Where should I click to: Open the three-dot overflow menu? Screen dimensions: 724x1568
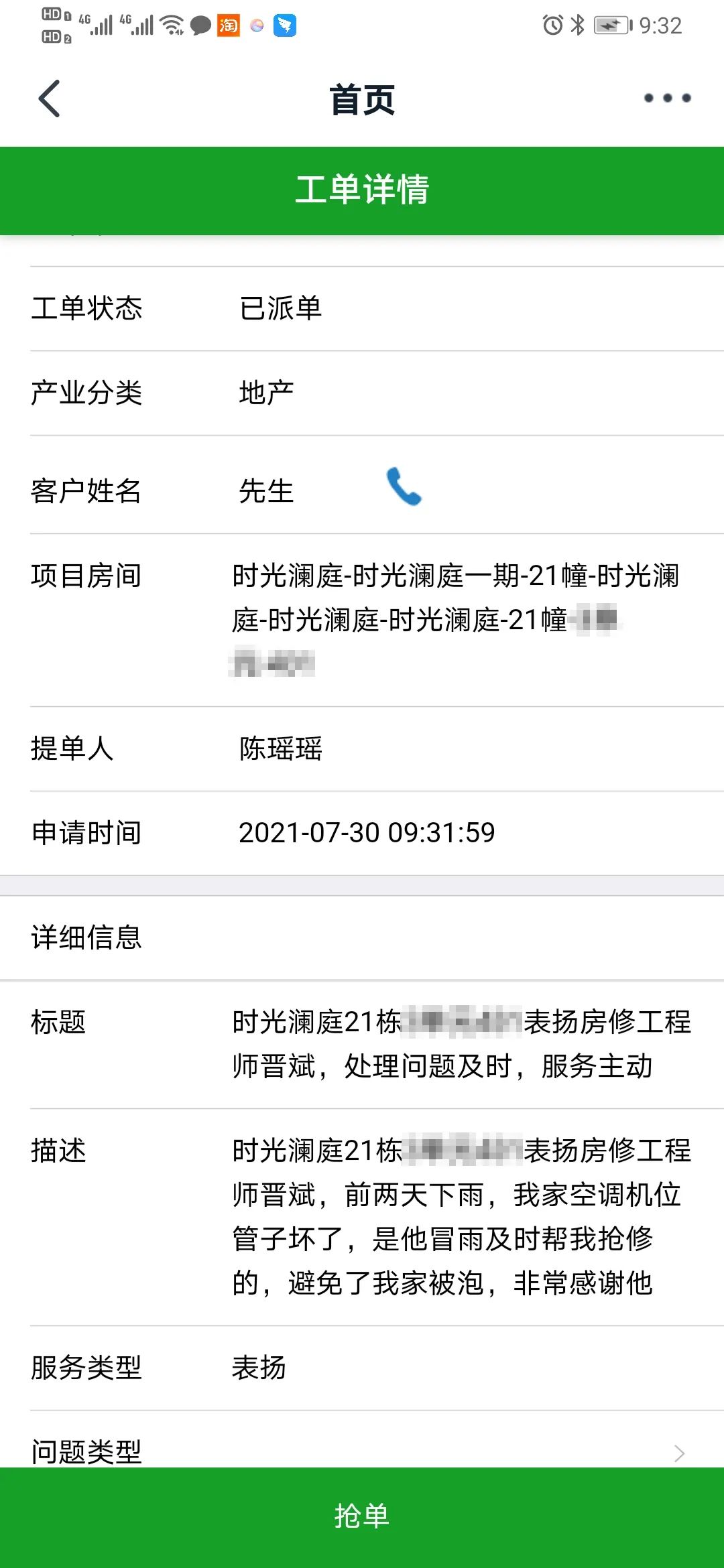pos(667,99)
